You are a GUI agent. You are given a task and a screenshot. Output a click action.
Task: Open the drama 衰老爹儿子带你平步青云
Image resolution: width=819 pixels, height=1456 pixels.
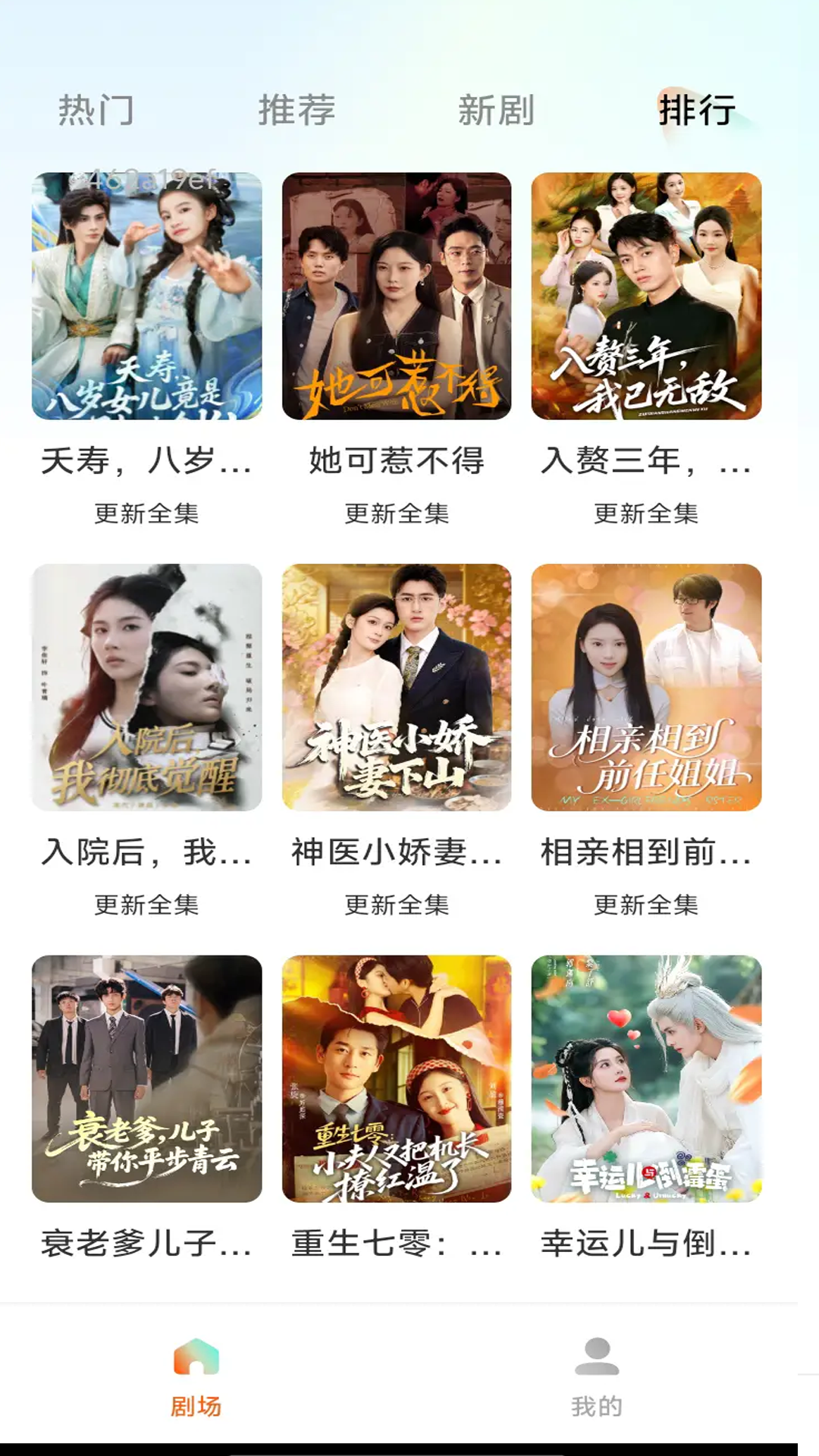pos(147,1078)
